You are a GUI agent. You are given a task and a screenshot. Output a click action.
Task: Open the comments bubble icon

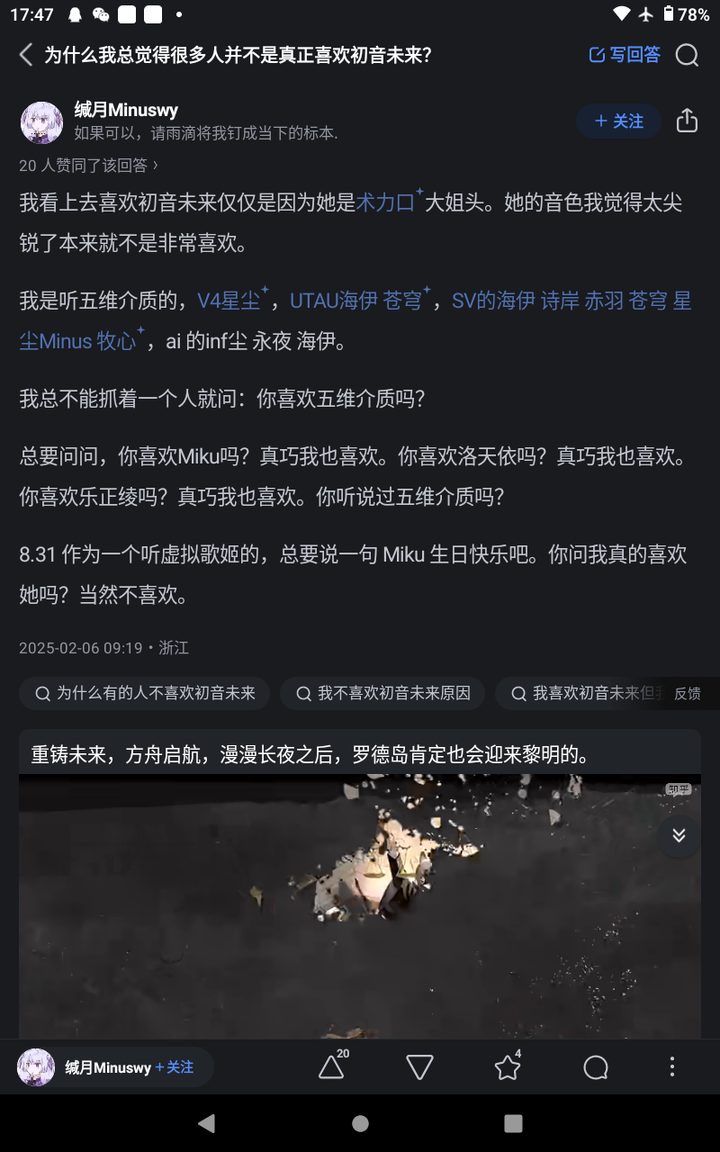(596, 1068)
